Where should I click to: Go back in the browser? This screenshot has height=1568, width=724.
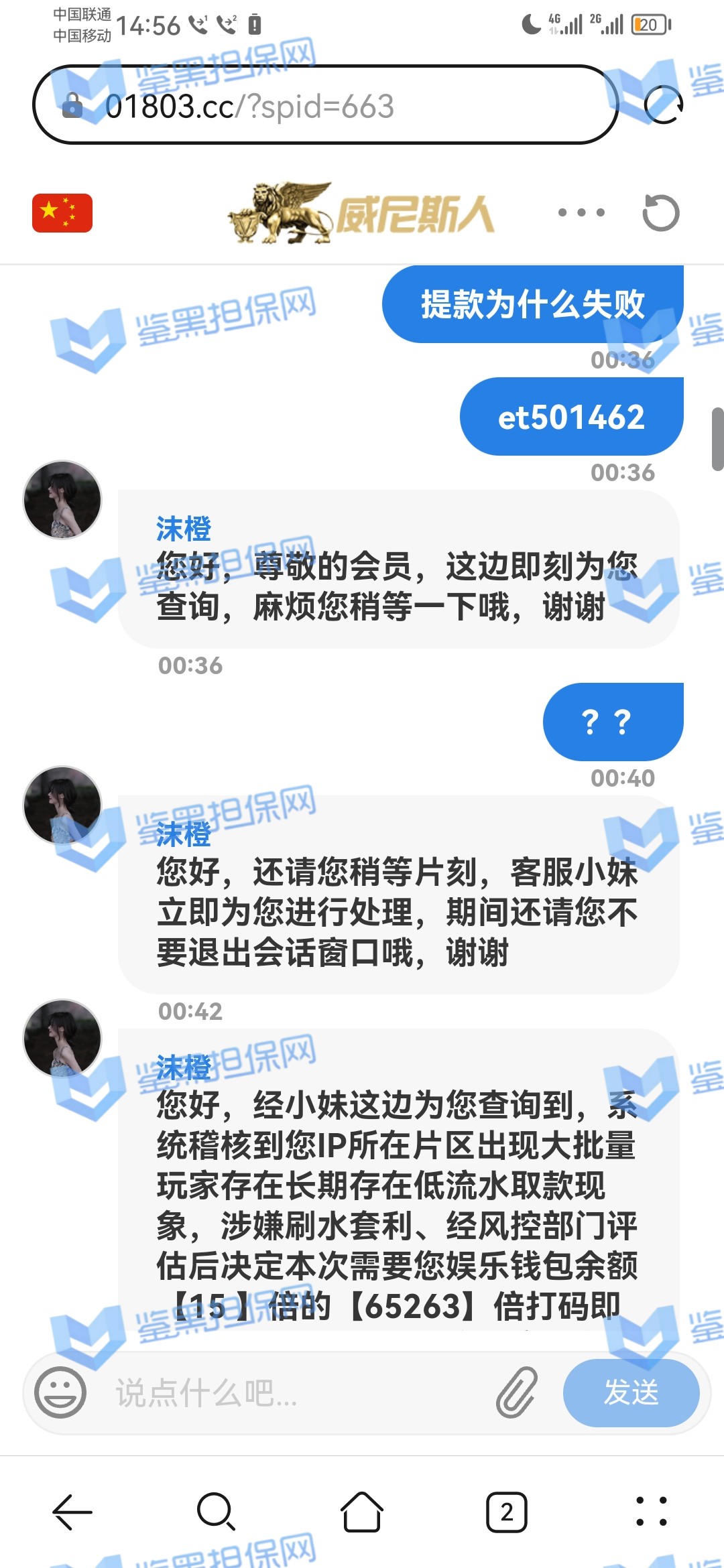(x=72, y=1512)
